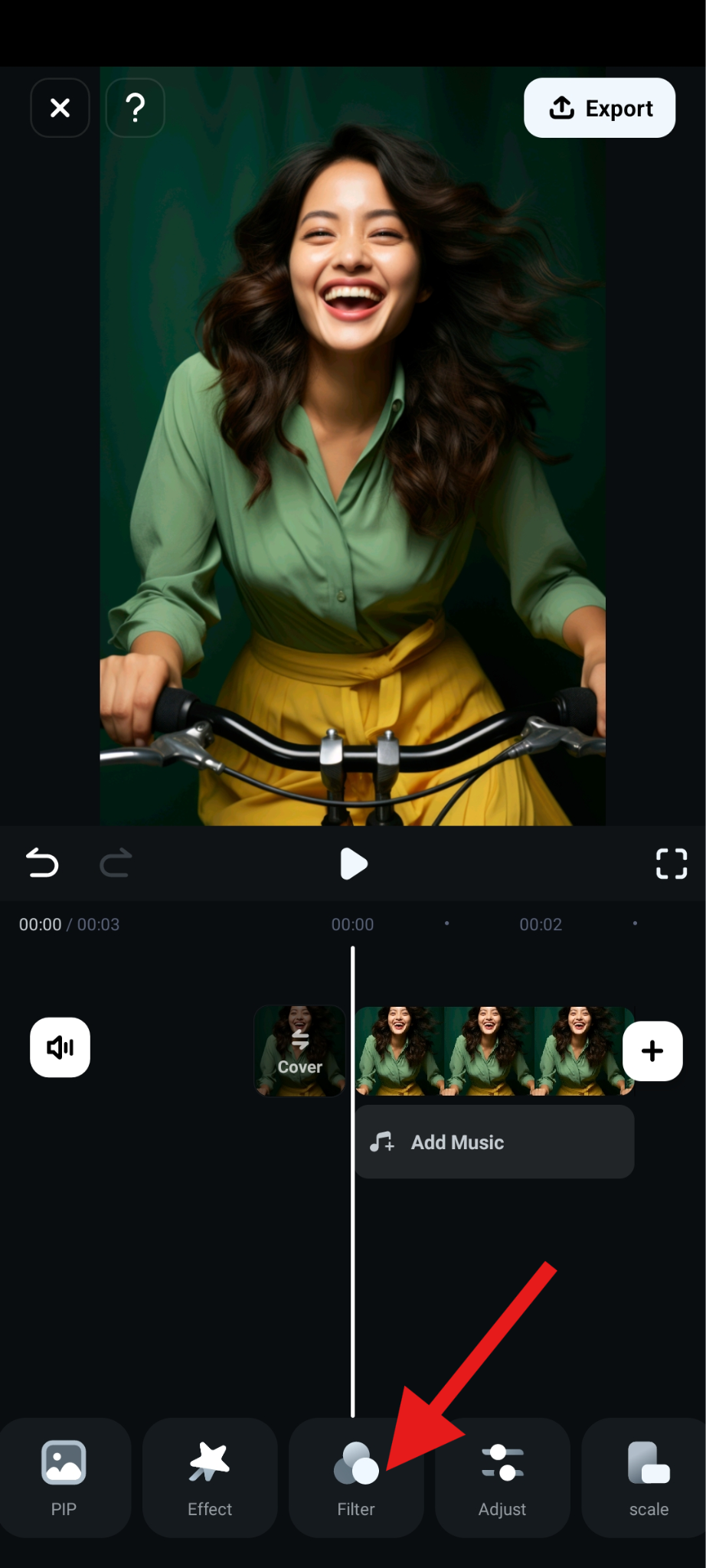Undo the last edit
706x1568 pixels.
(x=42, y=864)
